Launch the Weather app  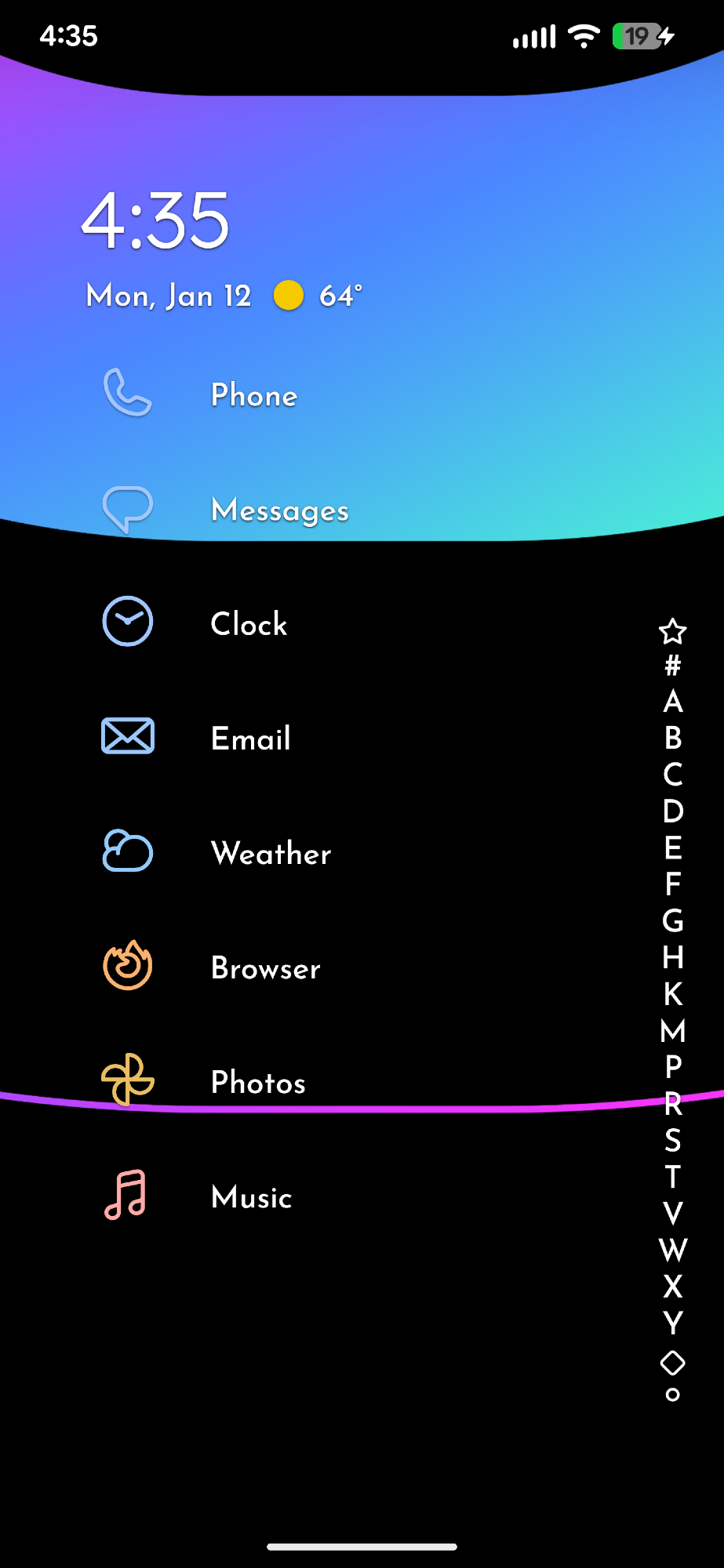271,853
